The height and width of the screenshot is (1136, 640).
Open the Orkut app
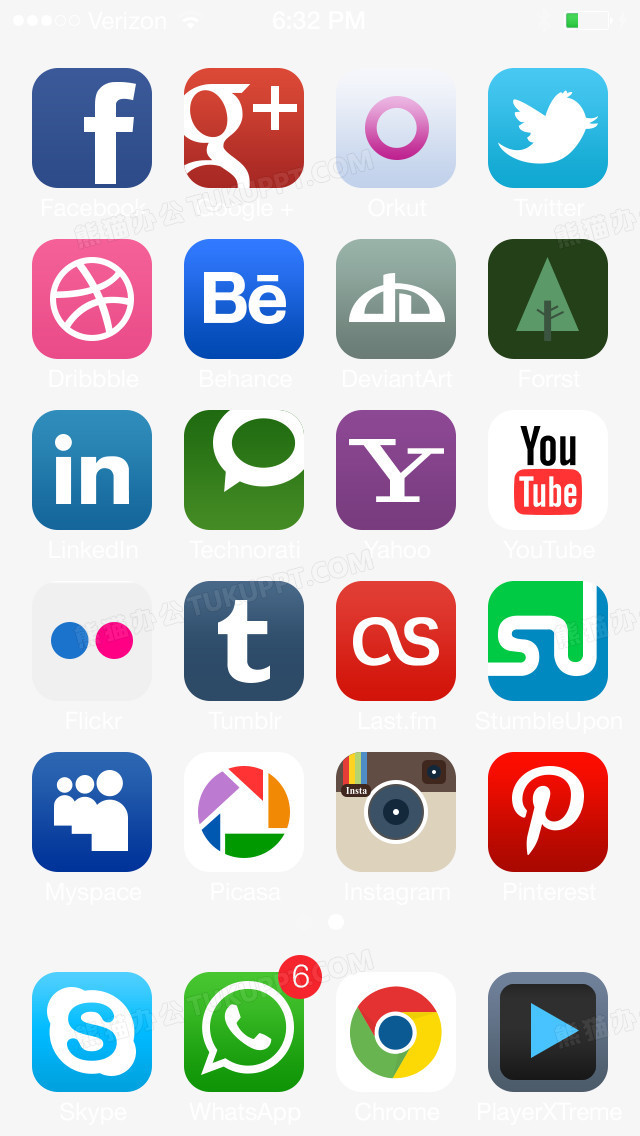396,128
